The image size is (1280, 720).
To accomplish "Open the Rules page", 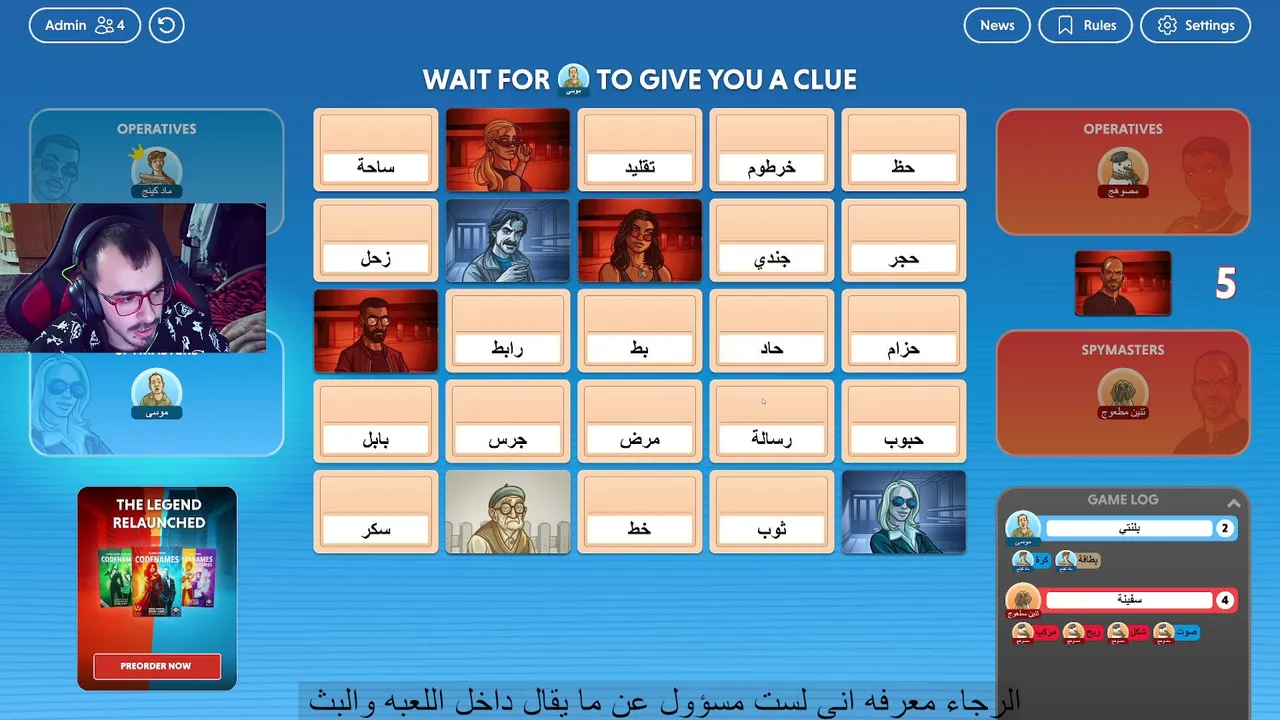I will [1085, 25].
